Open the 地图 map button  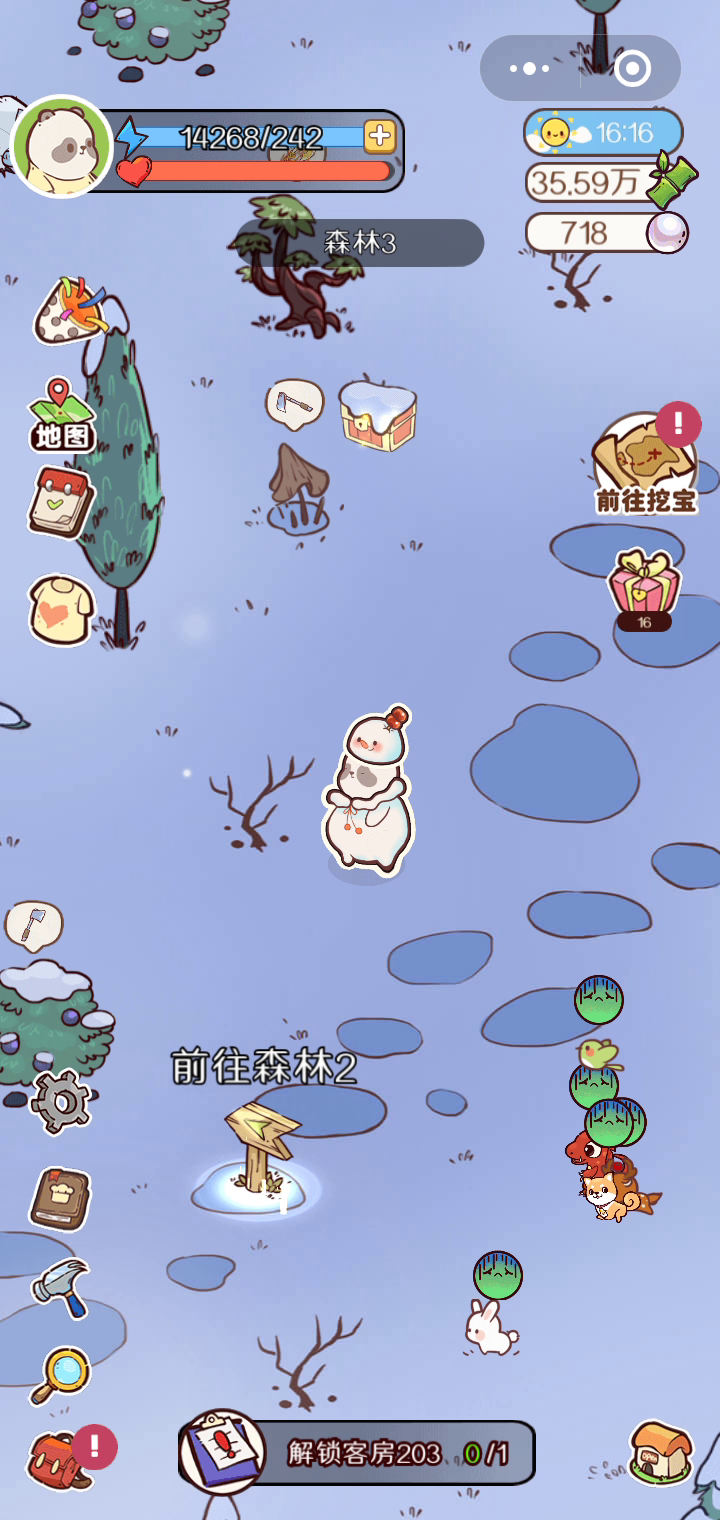click(62, 415)
